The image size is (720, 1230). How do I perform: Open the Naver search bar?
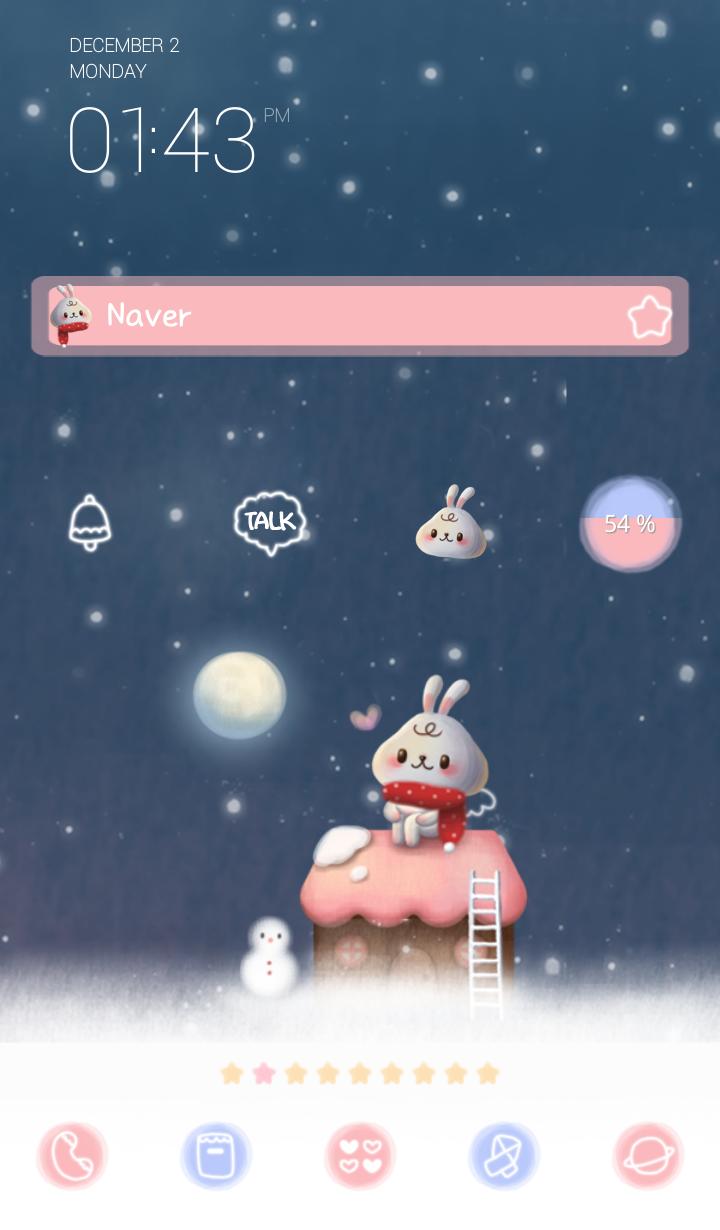[x=340, y=316]
